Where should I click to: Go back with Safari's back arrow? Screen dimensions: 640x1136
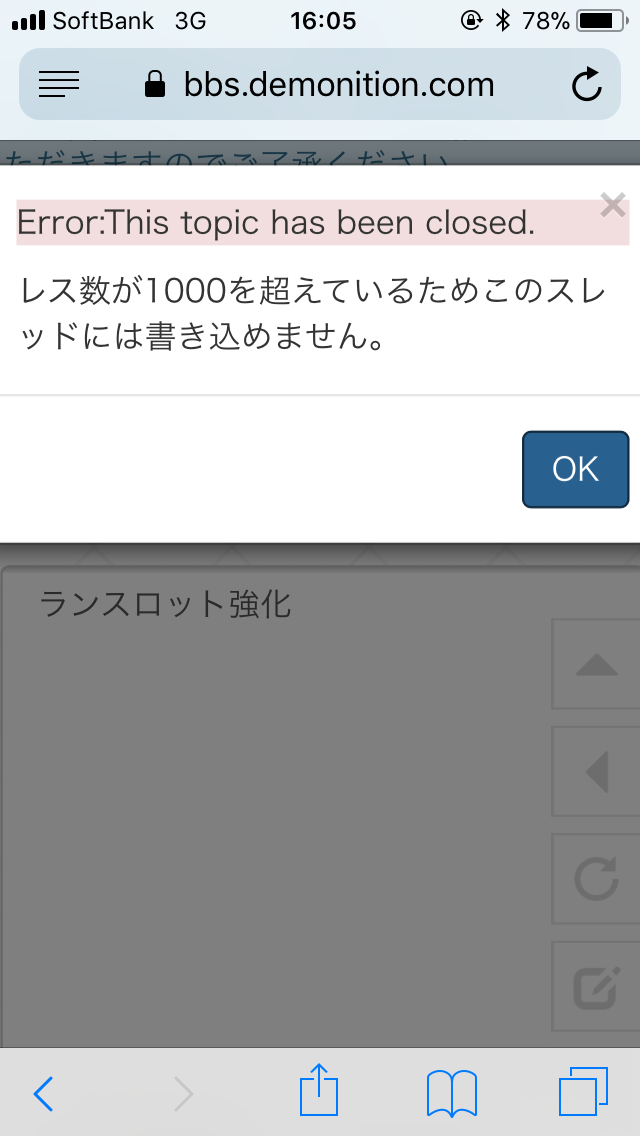click(43, 1094)
